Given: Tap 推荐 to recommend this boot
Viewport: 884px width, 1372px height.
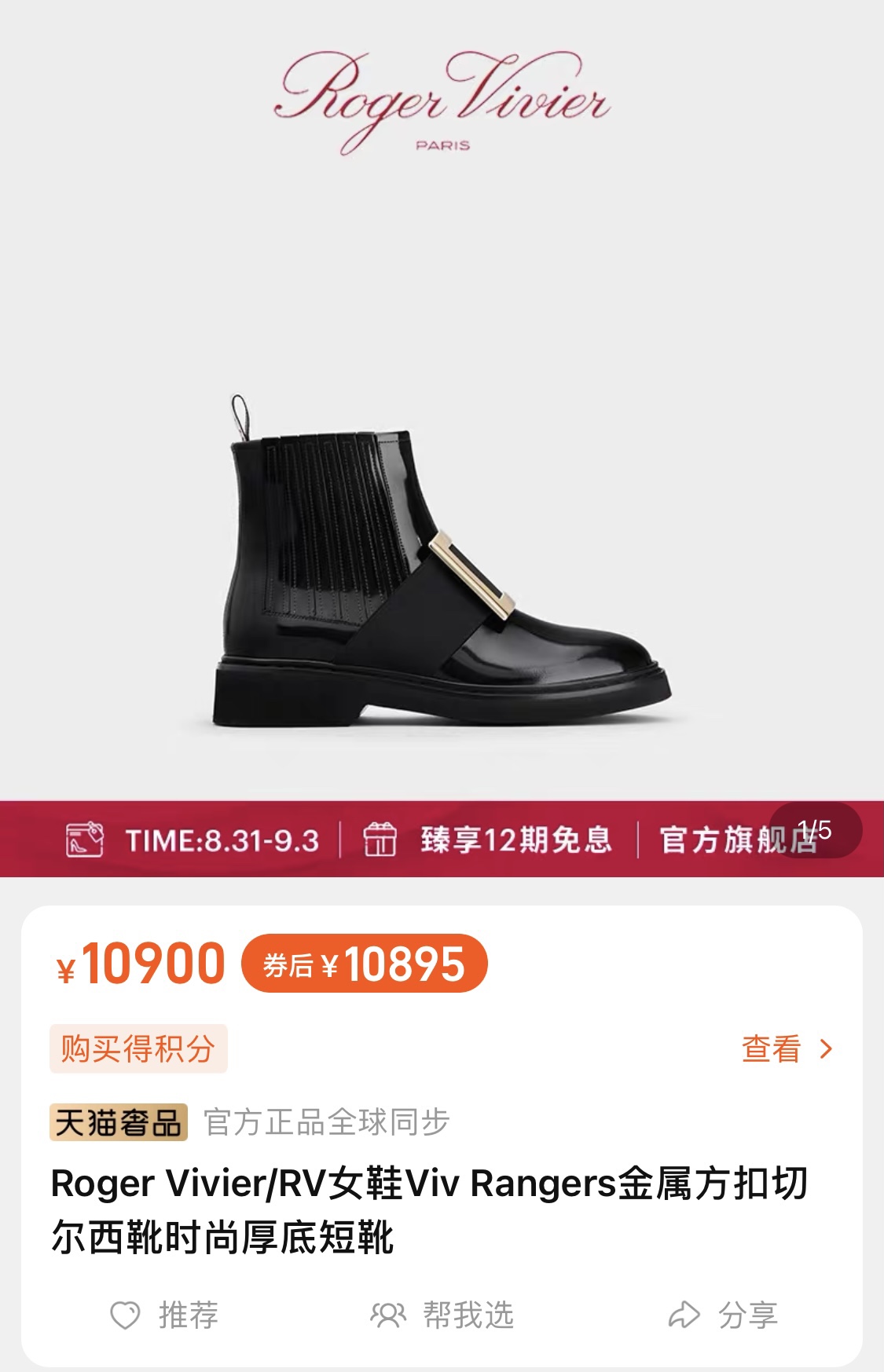Looking at the screenshot, I should (x=164, y=1315).
